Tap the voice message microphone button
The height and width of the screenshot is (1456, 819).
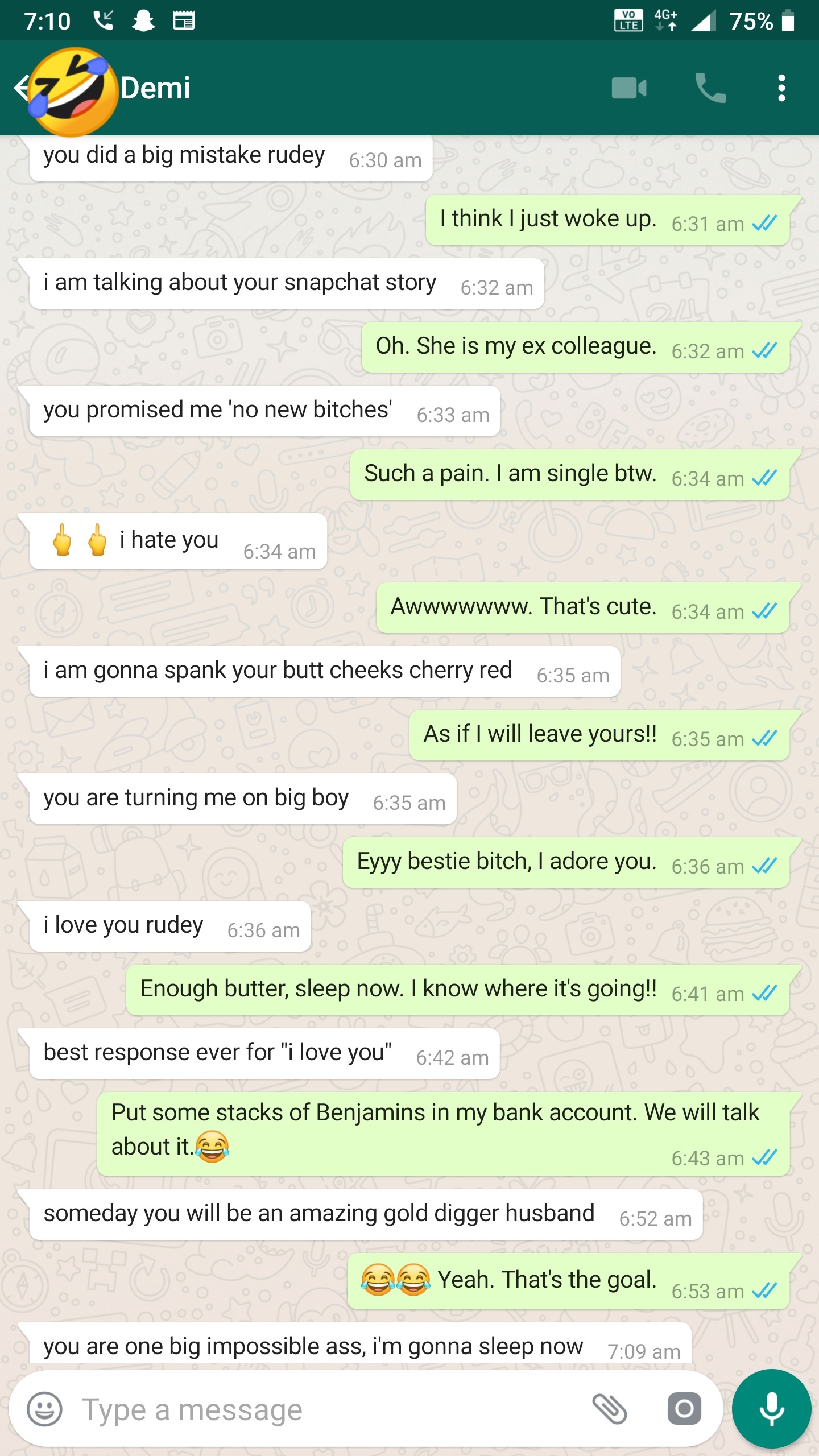coord(771,1409)
